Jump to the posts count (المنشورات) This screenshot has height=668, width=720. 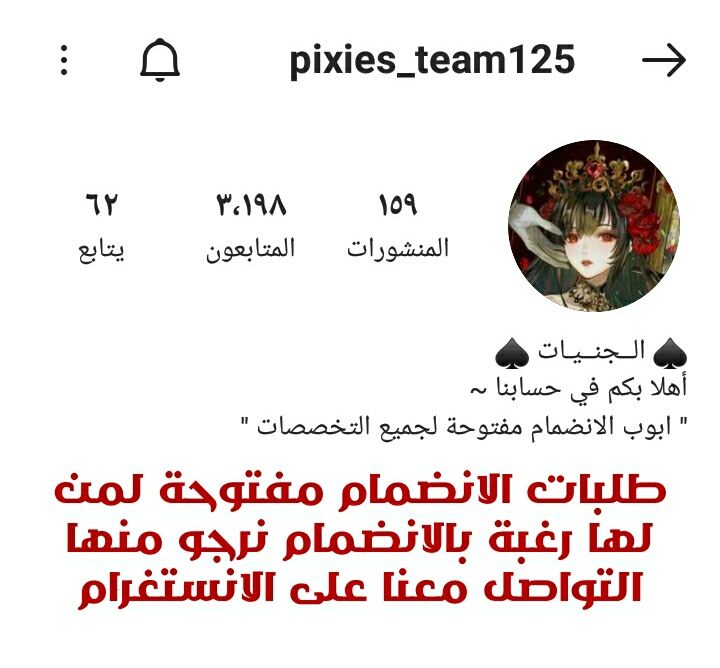click(x=398, y=228)
